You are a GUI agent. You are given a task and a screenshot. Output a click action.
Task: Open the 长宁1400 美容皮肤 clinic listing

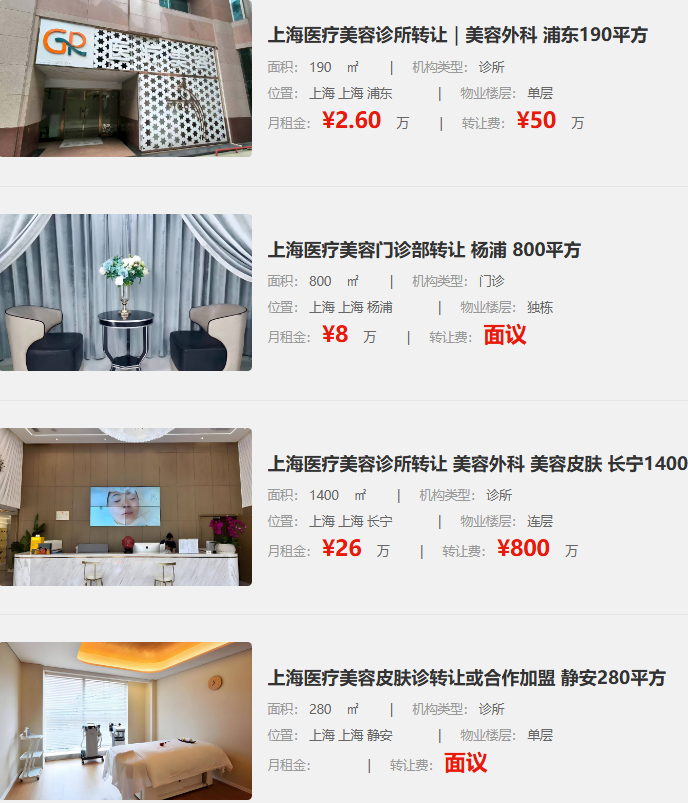[x=476, y=463]
